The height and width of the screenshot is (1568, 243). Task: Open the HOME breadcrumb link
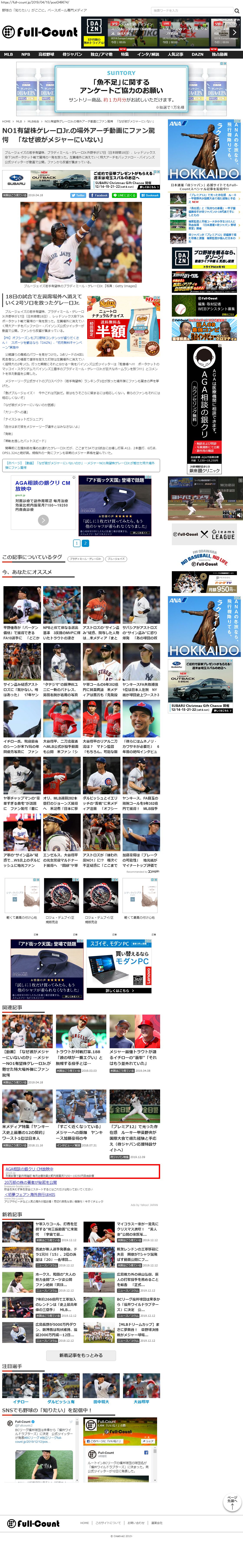[6, 121]
